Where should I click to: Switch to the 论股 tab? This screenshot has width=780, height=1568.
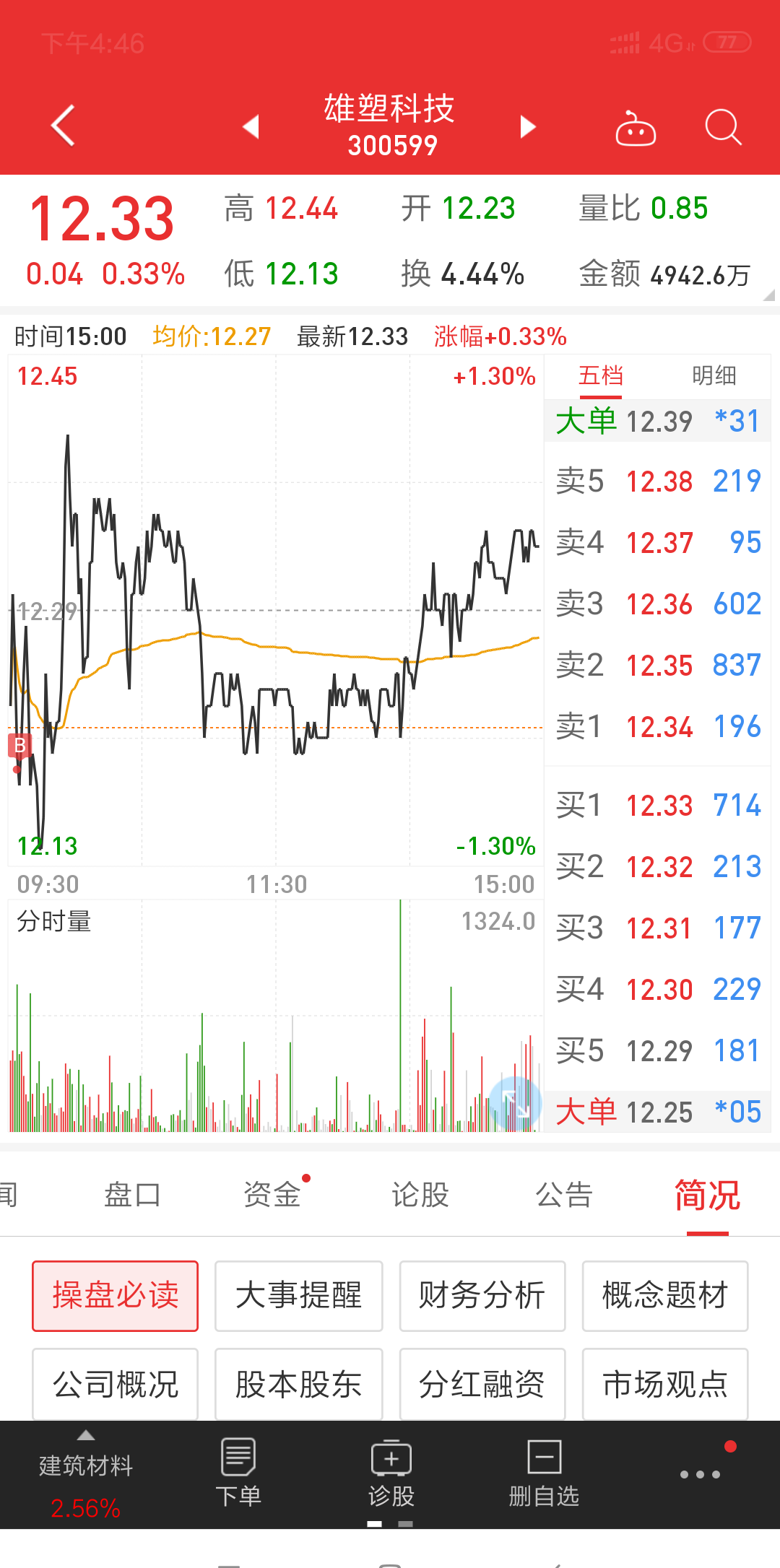(420, 1195)
